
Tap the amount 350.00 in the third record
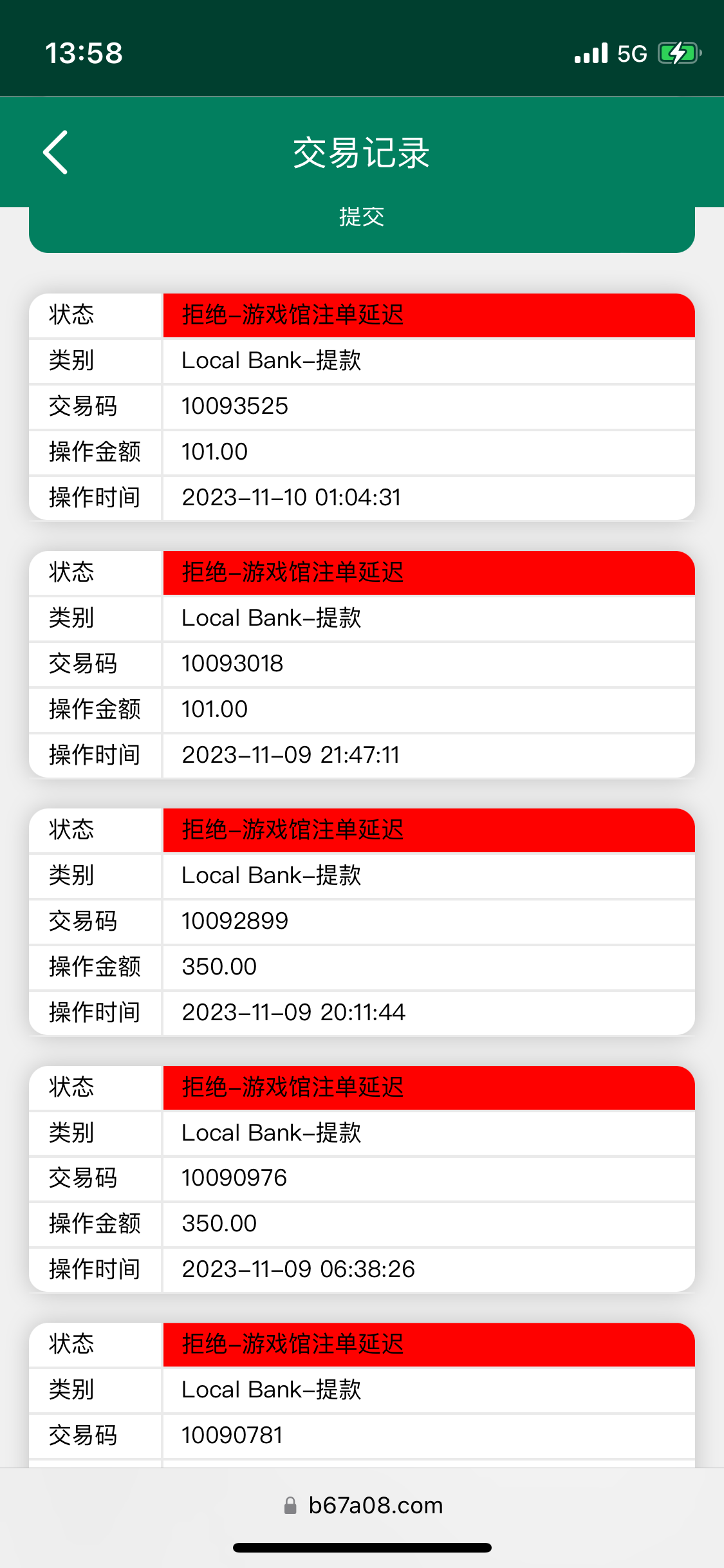pyautogui.click(x=219, y=967)
